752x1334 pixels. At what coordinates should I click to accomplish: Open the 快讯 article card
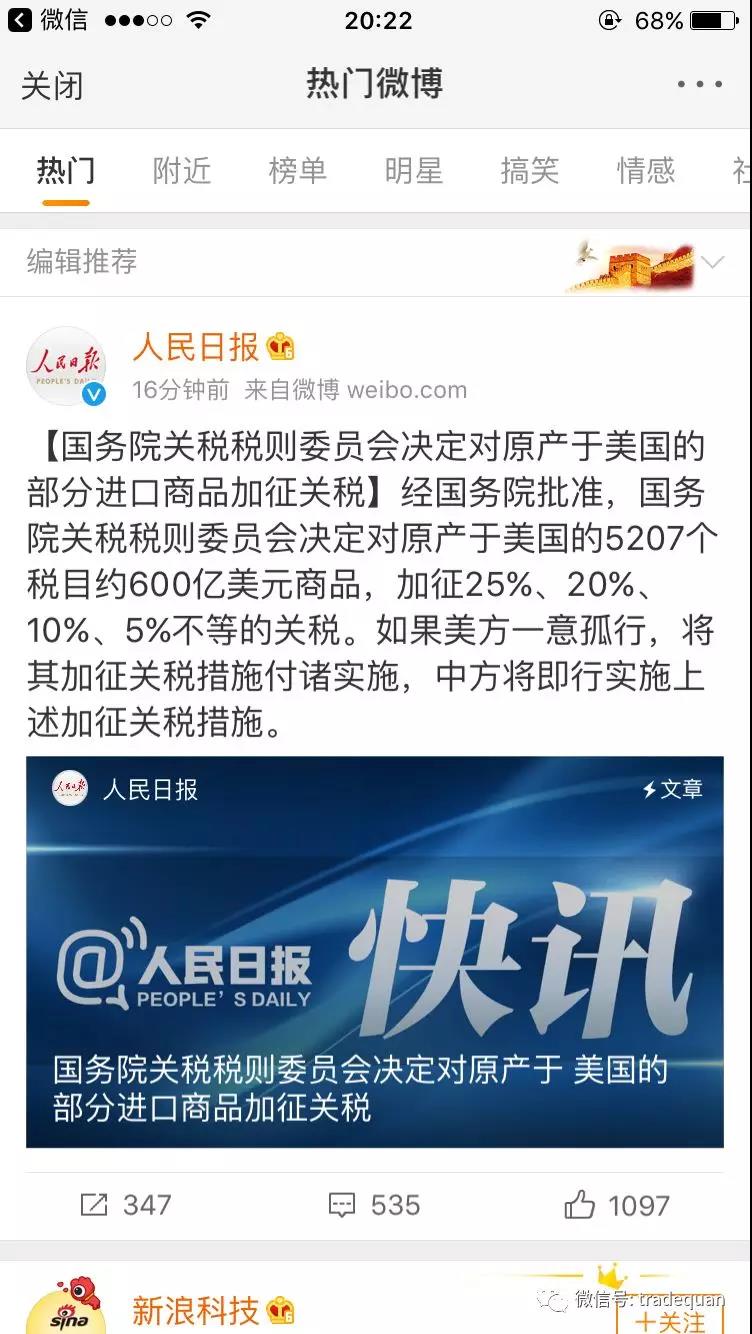375,952
